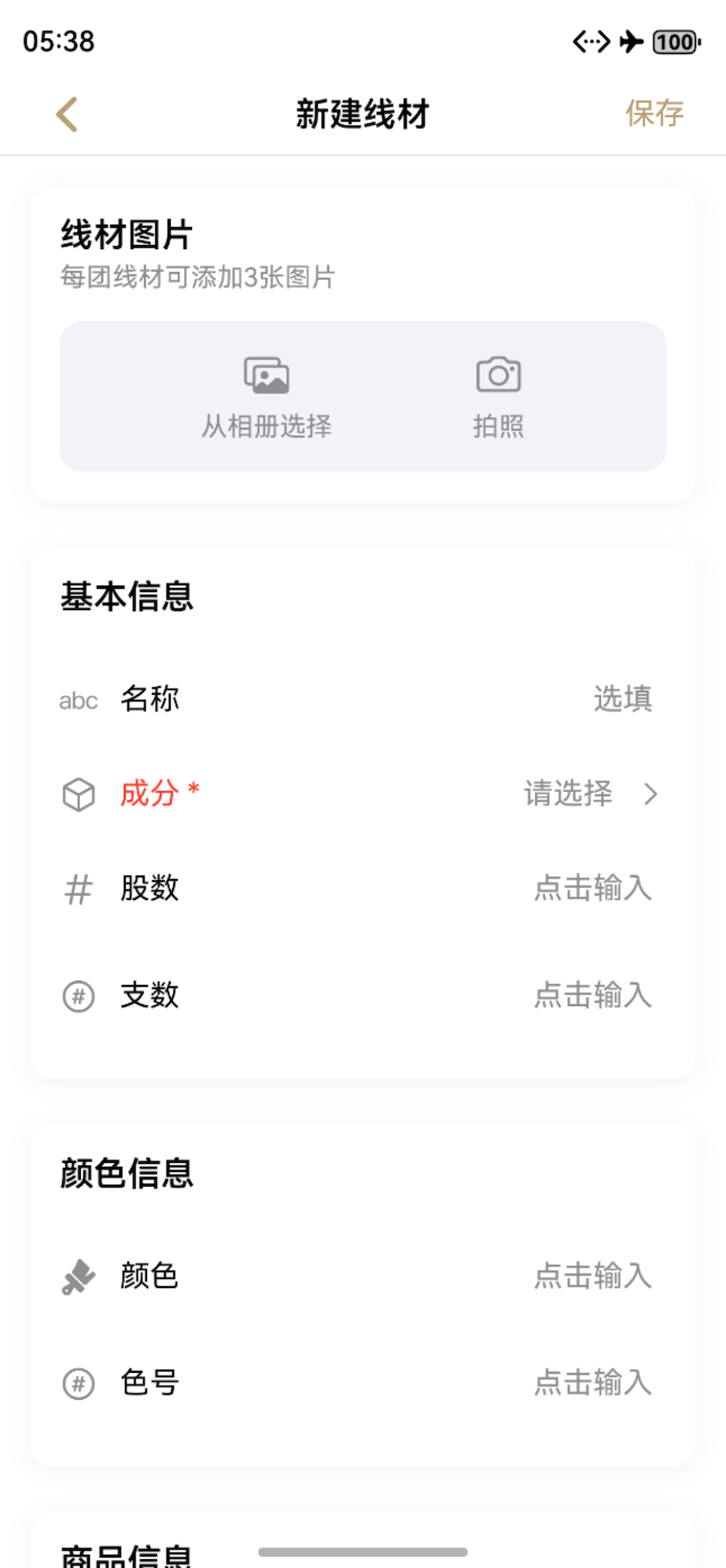The width and height of the screenshot is (726, 1568).
Task: Click the paintbrush icon next to 颜色
Action: pos(78,1276)
